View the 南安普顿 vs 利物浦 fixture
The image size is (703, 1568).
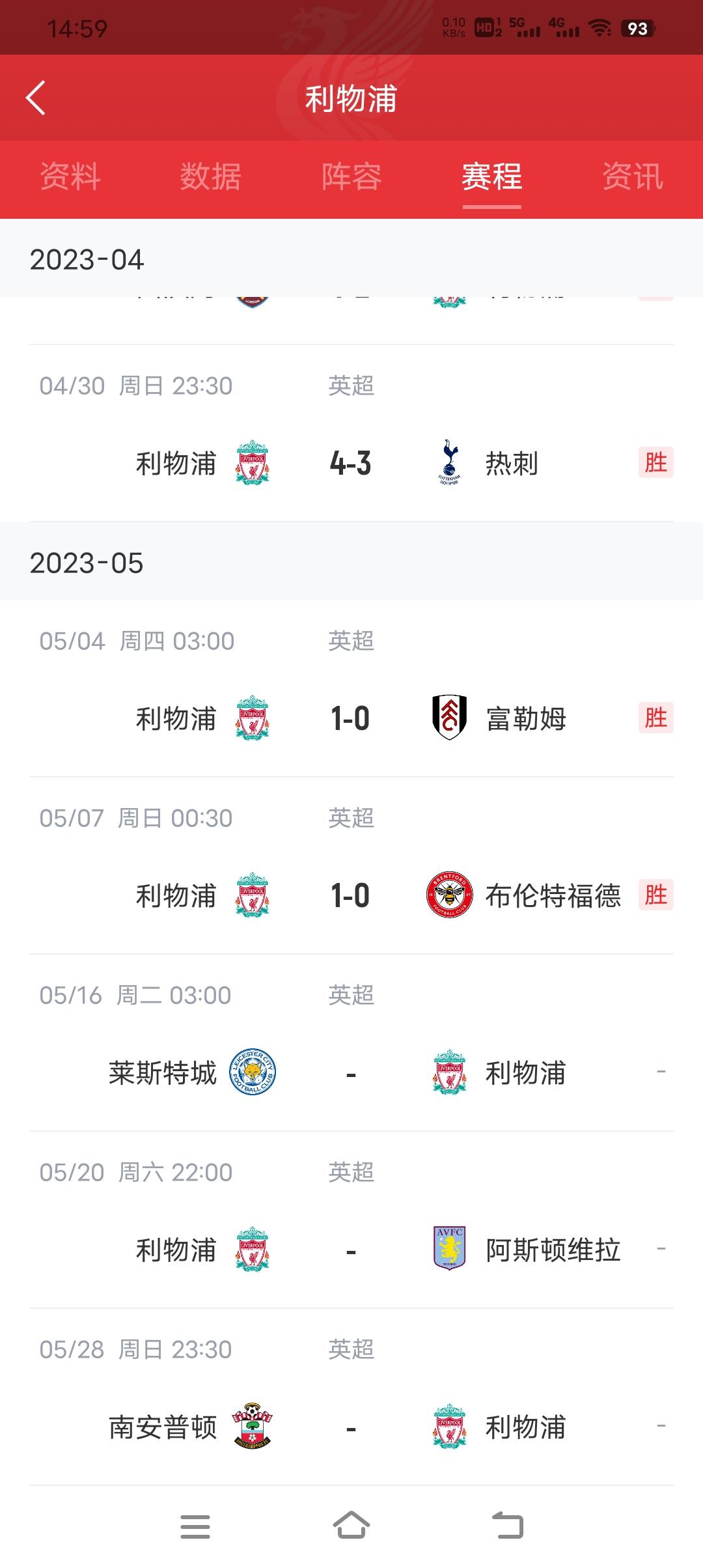coord(351,1427)
